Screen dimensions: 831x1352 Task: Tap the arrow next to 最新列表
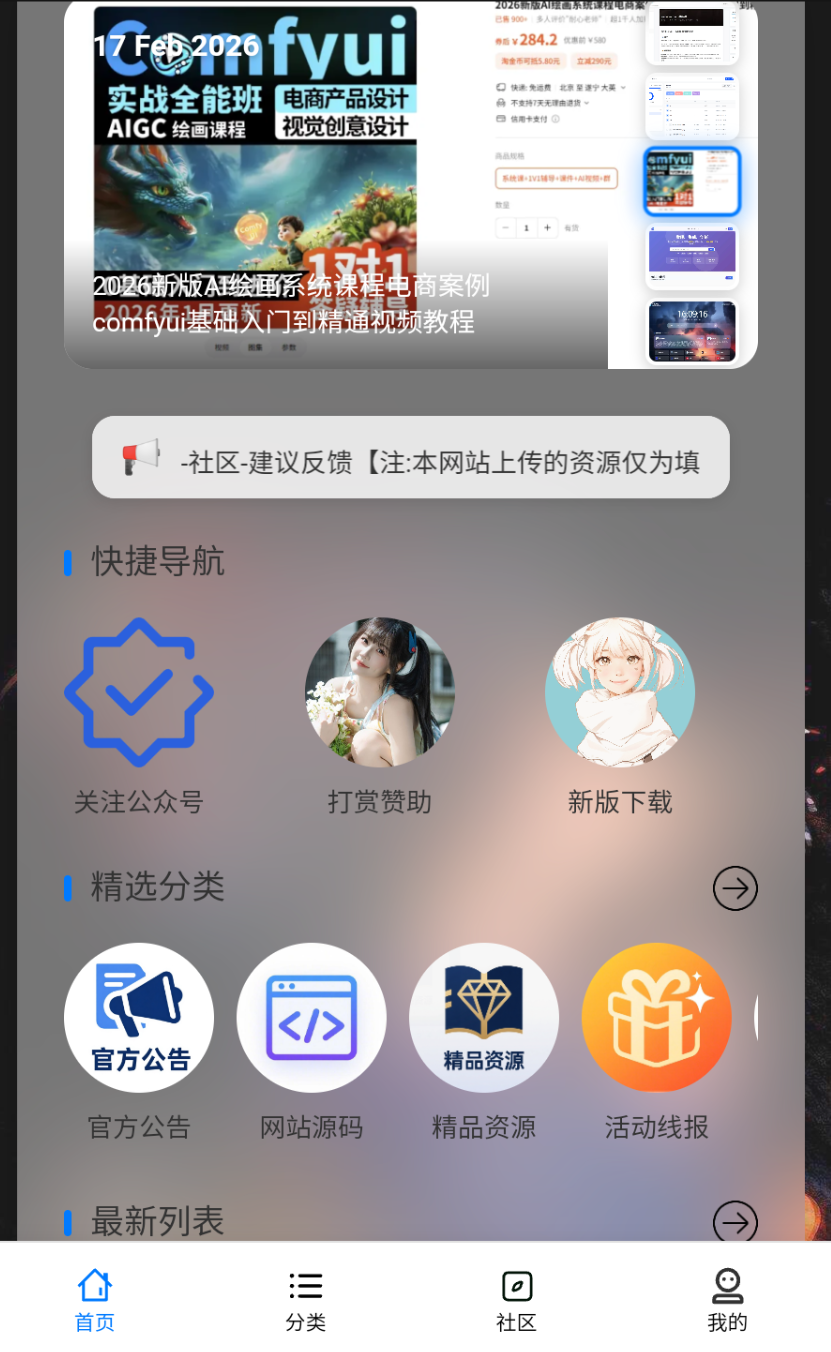pos(735,1222)
